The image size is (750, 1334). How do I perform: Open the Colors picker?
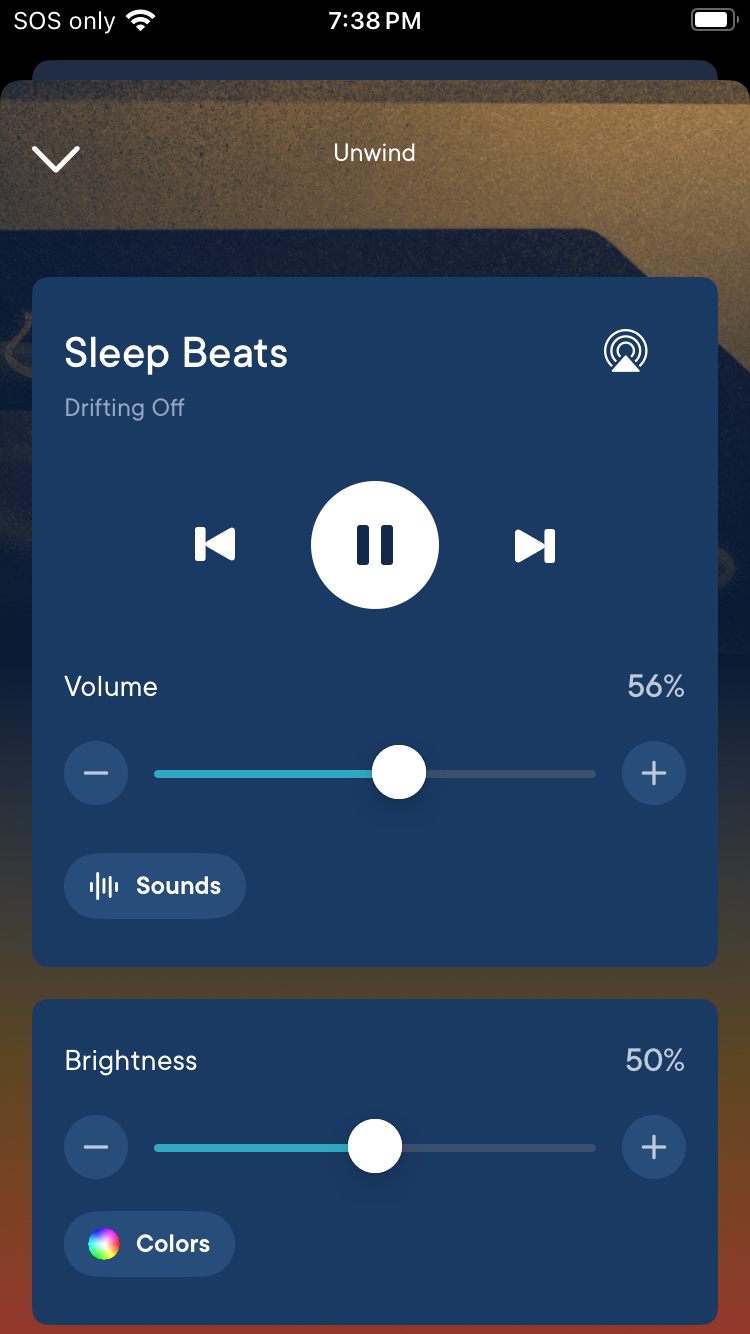(x=150, y=1244)
